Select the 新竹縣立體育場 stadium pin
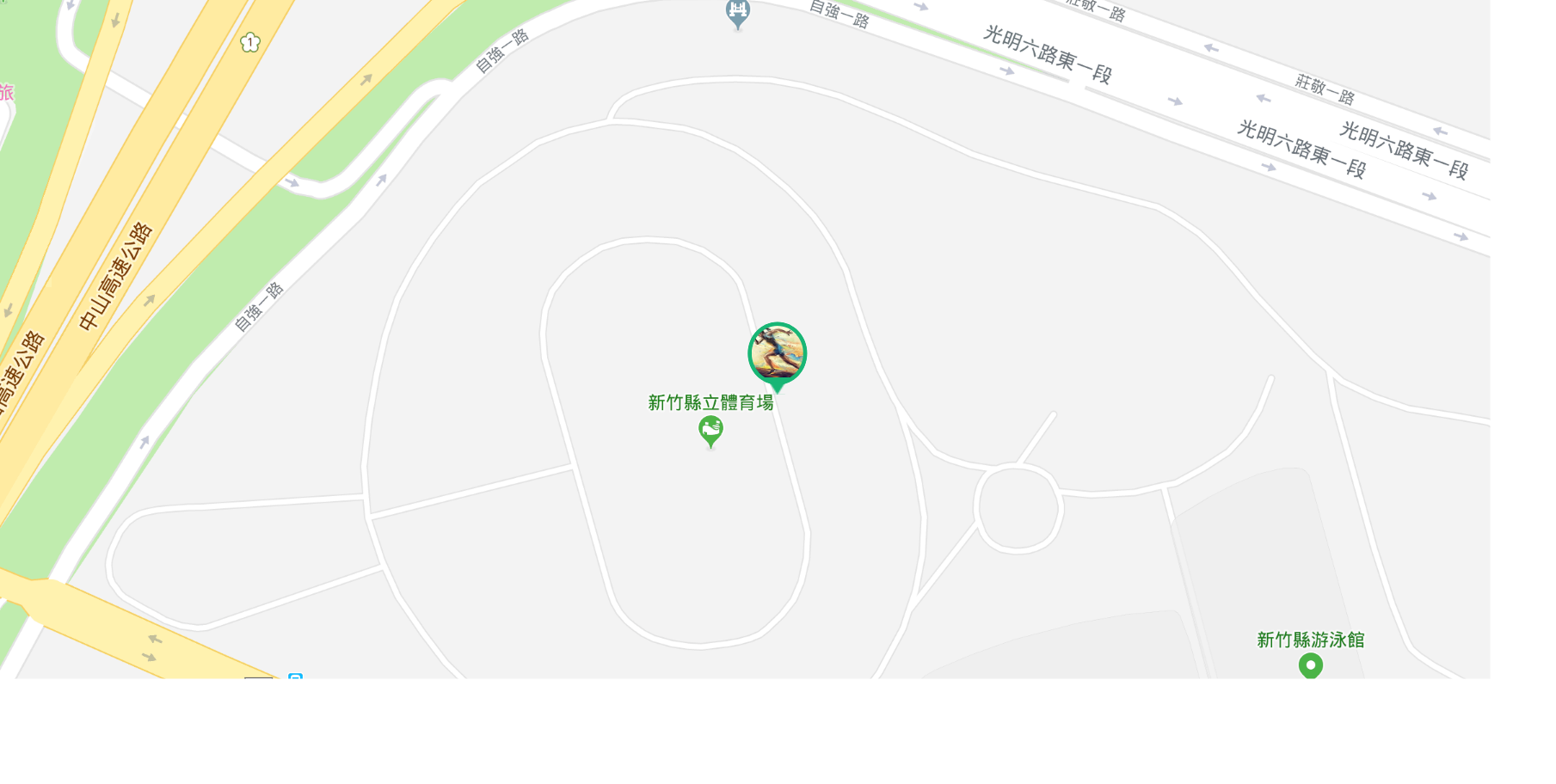This screenshot has width=1556, height=784. click(710, 429)
